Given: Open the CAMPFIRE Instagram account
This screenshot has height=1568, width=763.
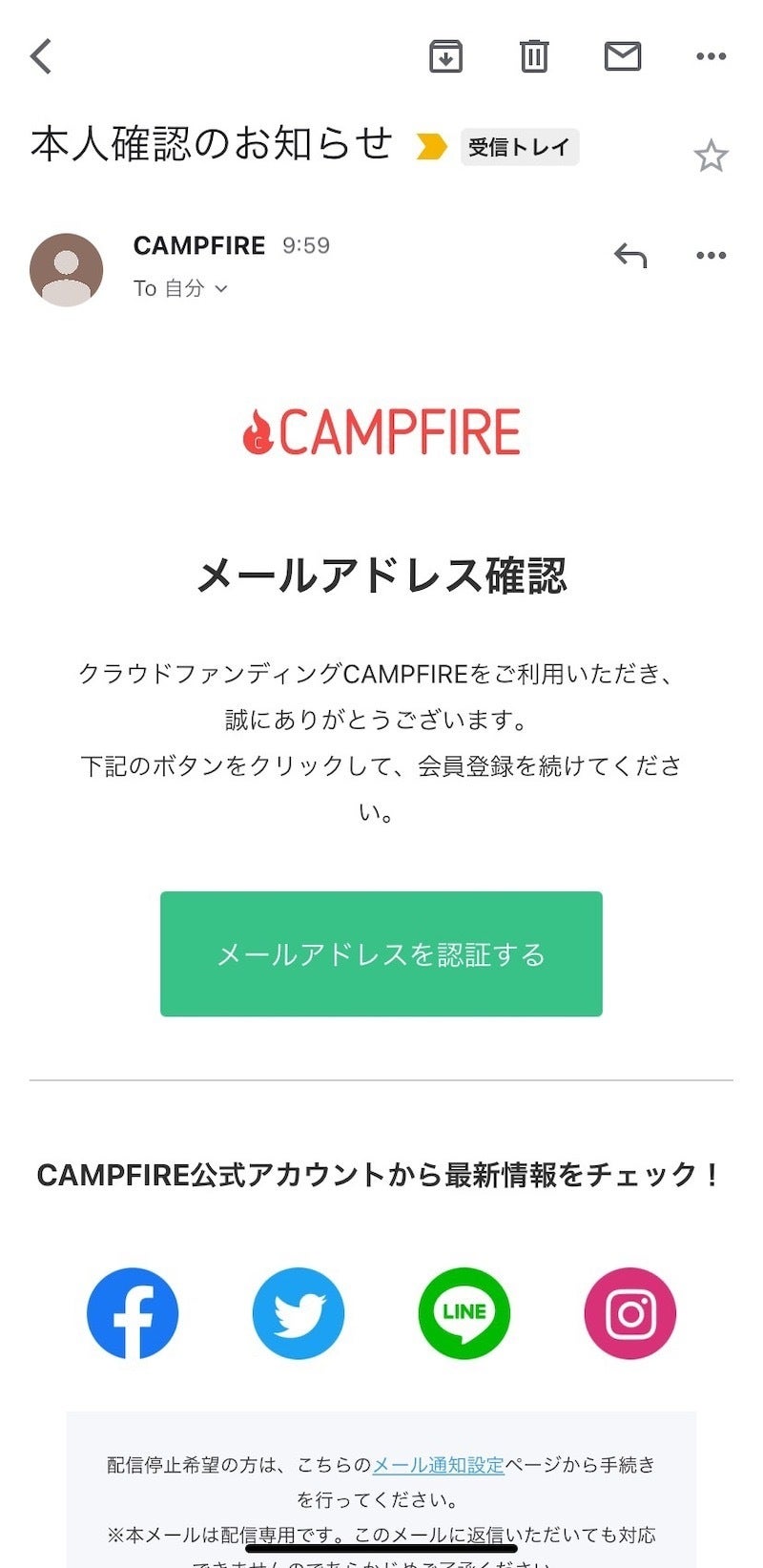Looking at the screenshot, I should click(630, 1313).
